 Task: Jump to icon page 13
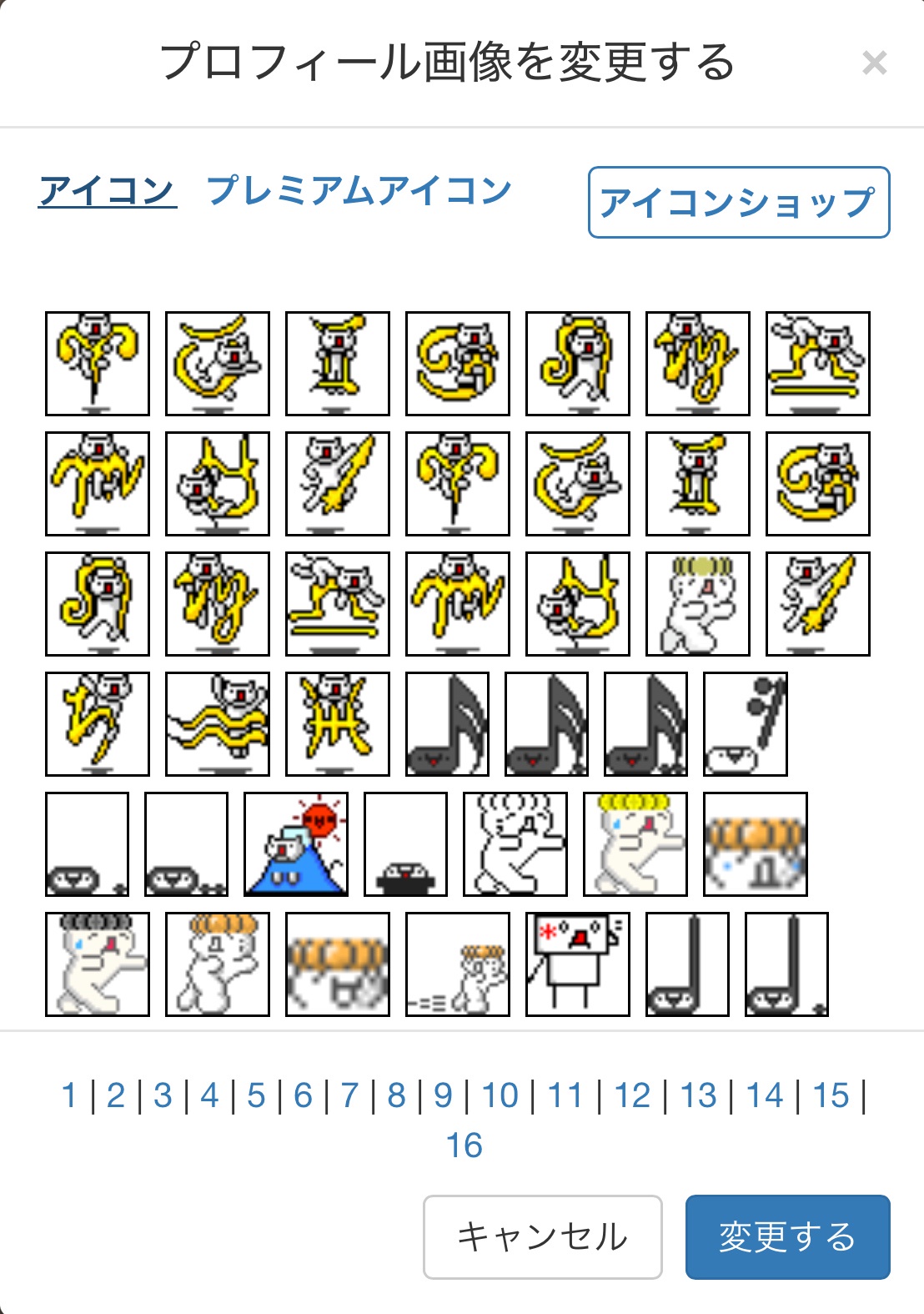click(698, 1095)
